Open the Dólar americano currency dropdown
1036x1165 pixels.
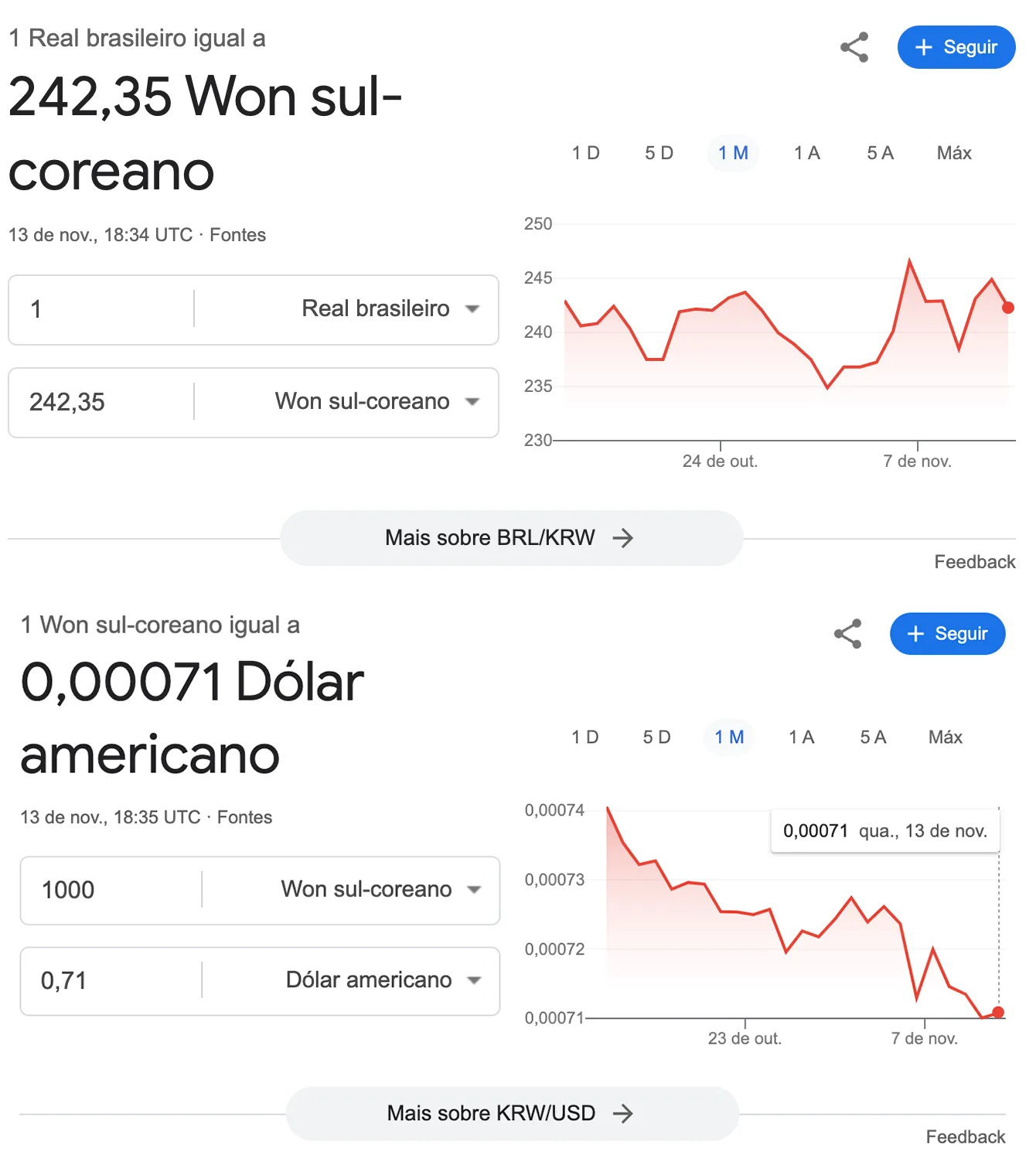383,980
